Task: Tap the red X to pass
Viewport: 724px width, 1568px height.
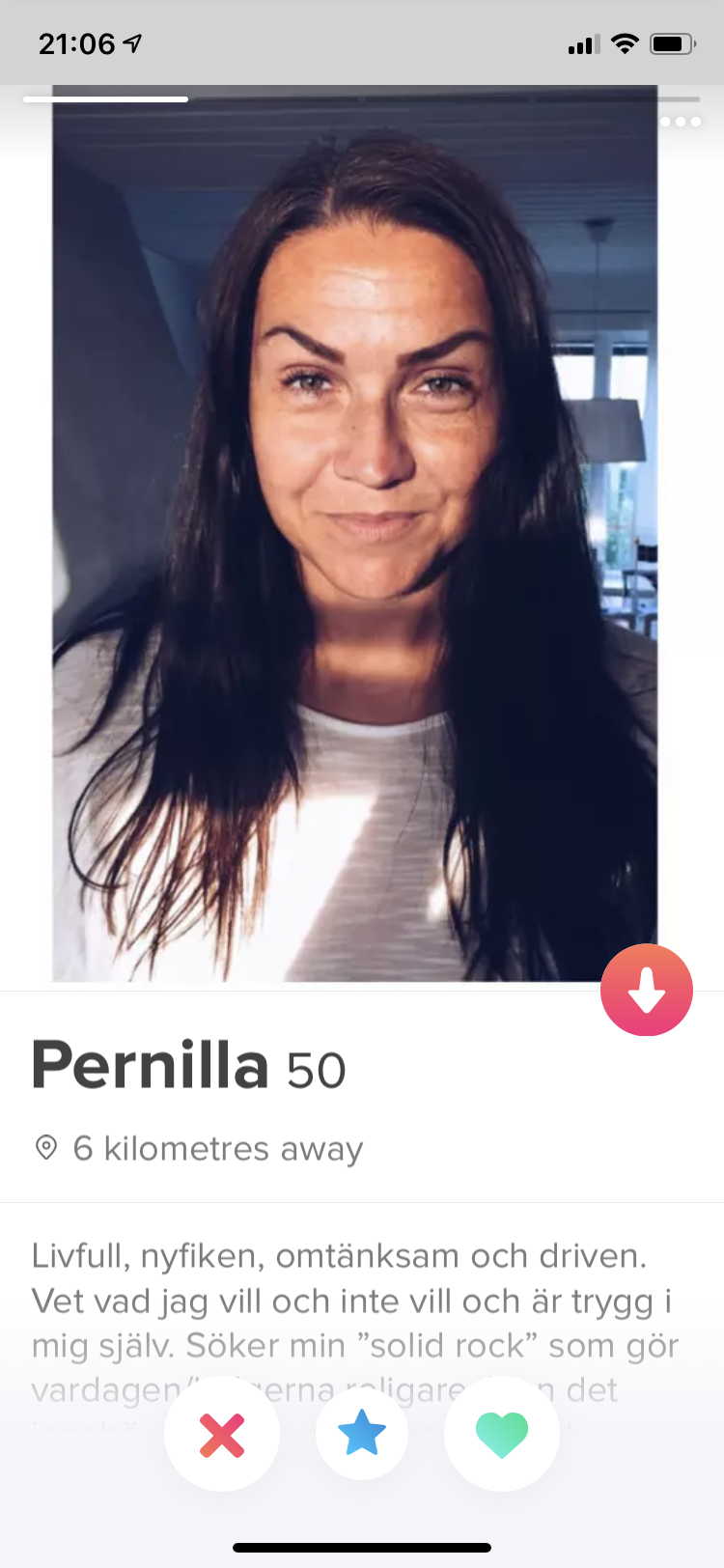Action: coord(222,1434)
